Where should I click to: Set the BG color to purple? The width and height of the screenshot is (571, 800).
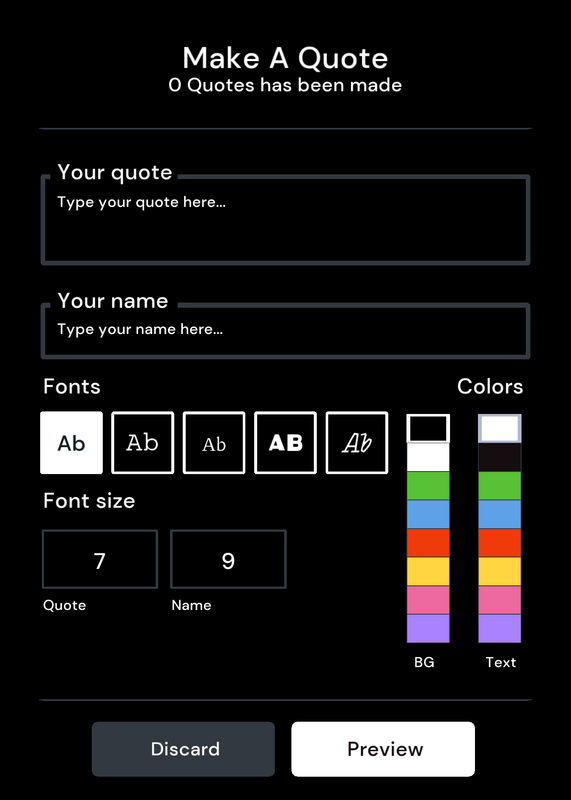pos(428,629)
